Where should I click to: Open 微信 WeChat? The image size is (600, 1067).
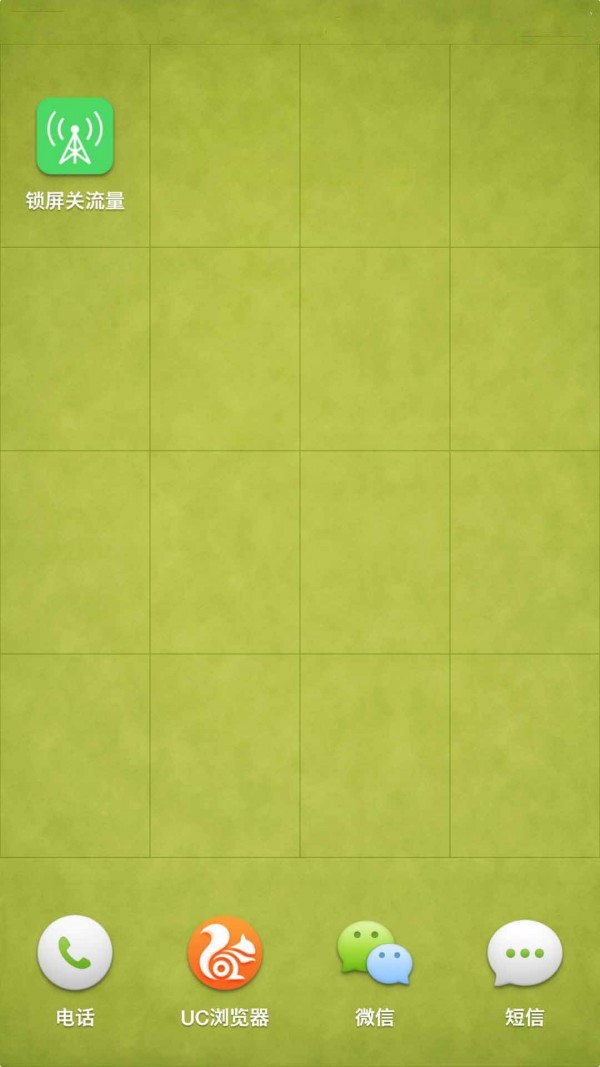[x=375, y=953]
